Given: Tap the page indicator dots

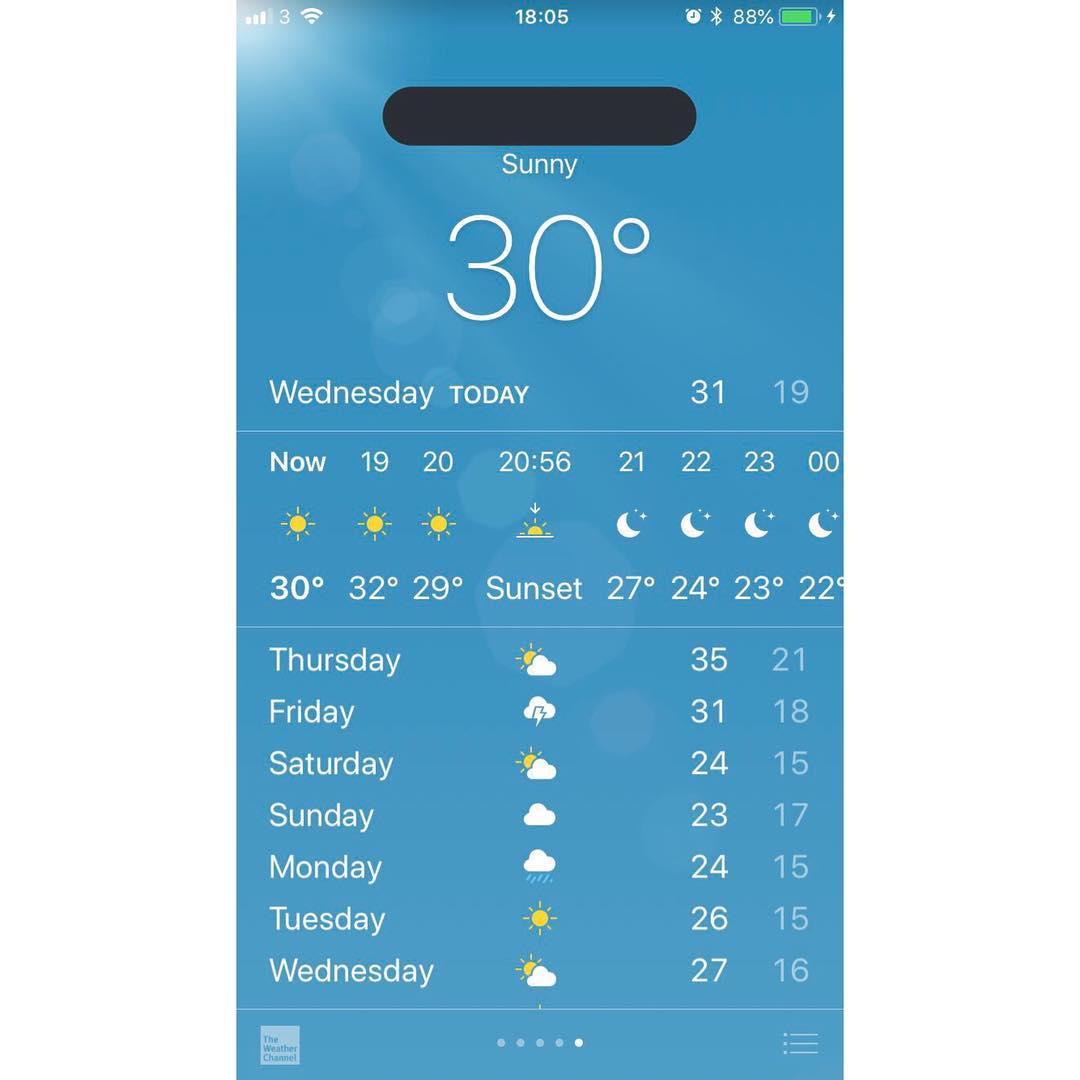Looking at the screenshot, I should (540, 1043).
